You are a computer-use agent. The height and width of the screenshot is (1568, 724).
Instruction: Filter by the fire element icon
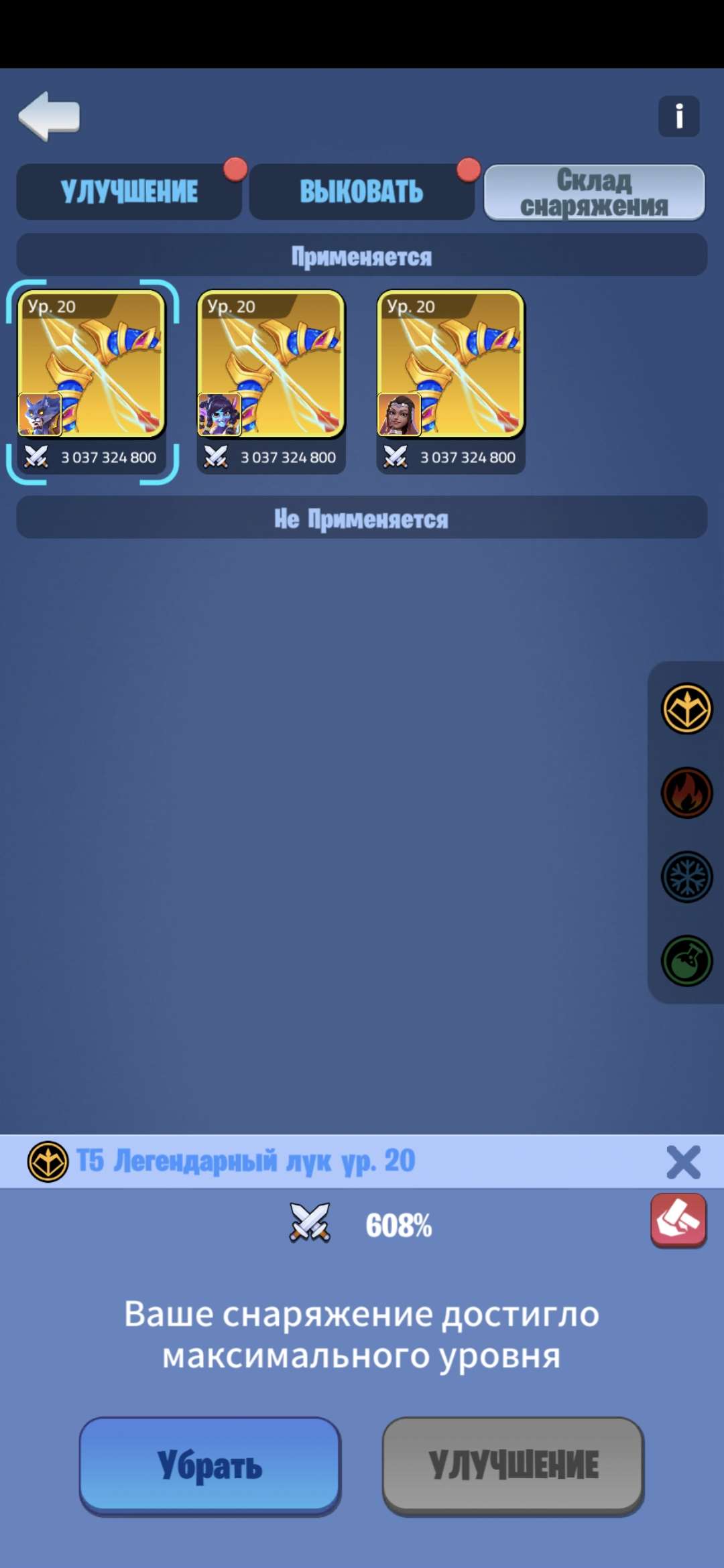tap(686, 793)
